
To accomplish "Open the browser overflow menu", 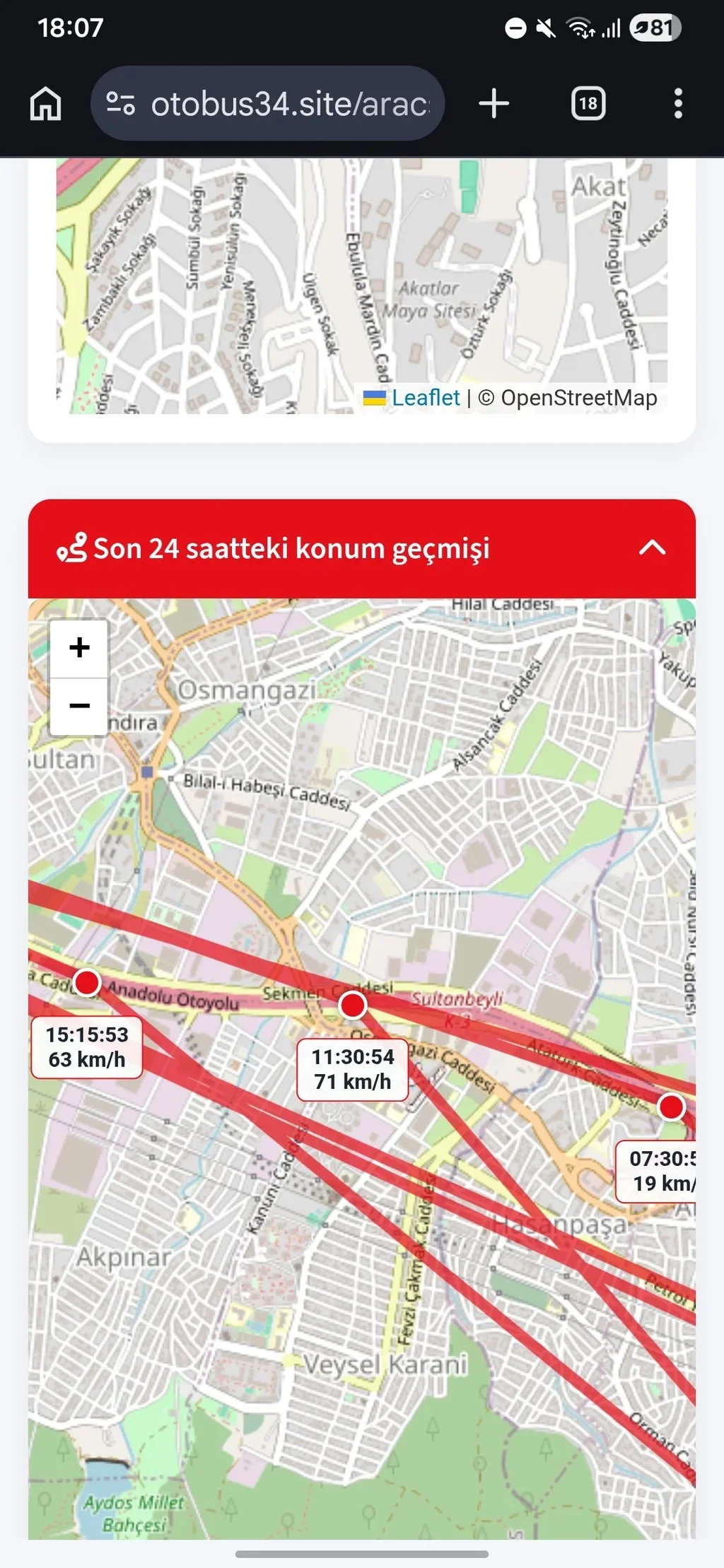I will point(677,104).
